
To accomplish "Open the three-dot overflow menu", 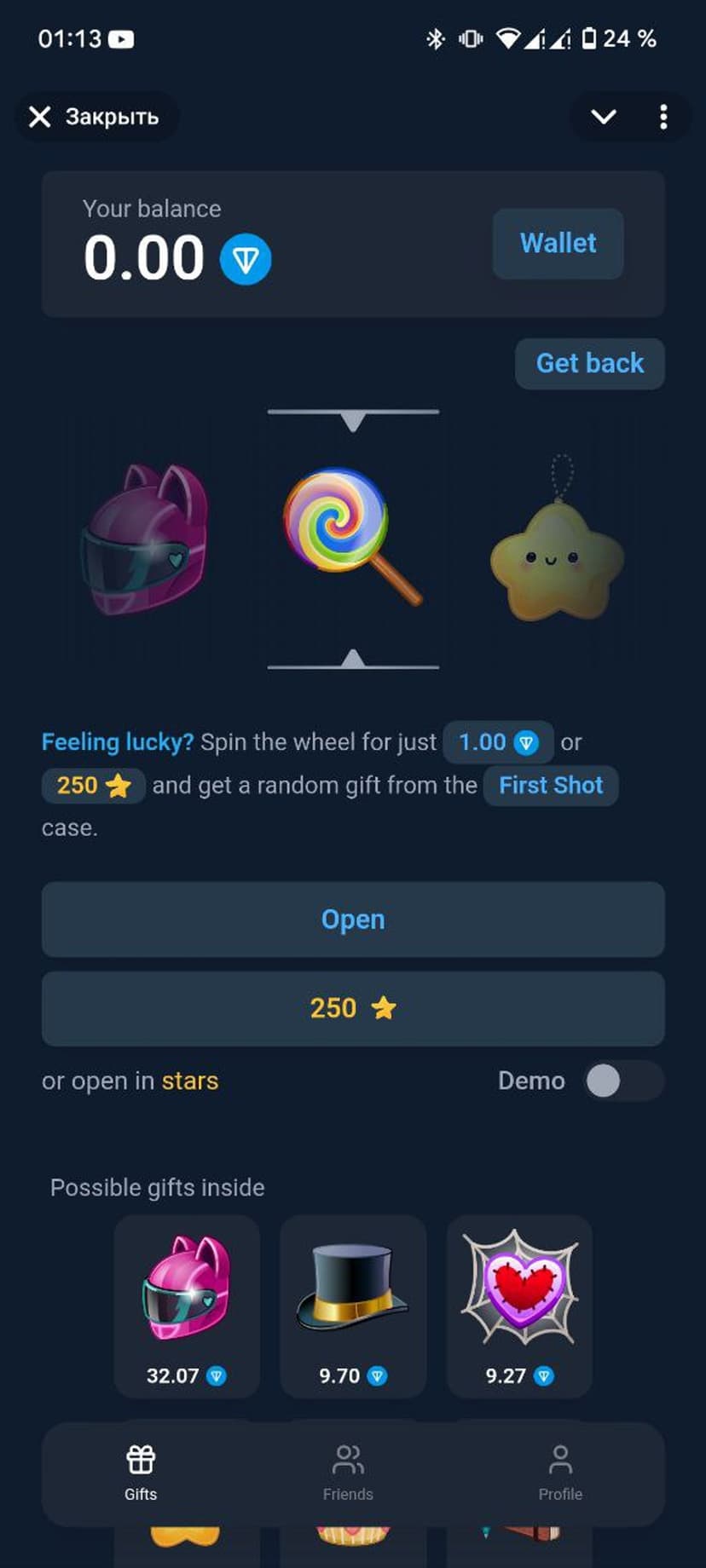I will 663,117.
